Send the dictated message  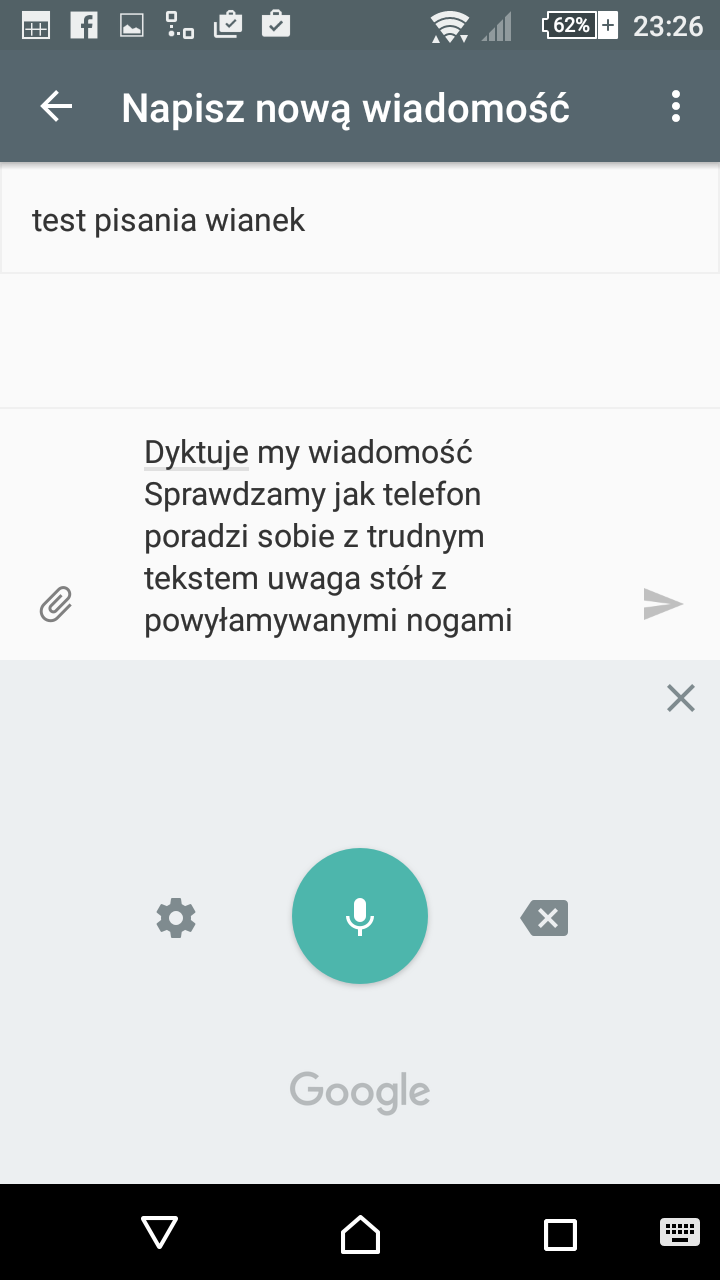(662, 604)
